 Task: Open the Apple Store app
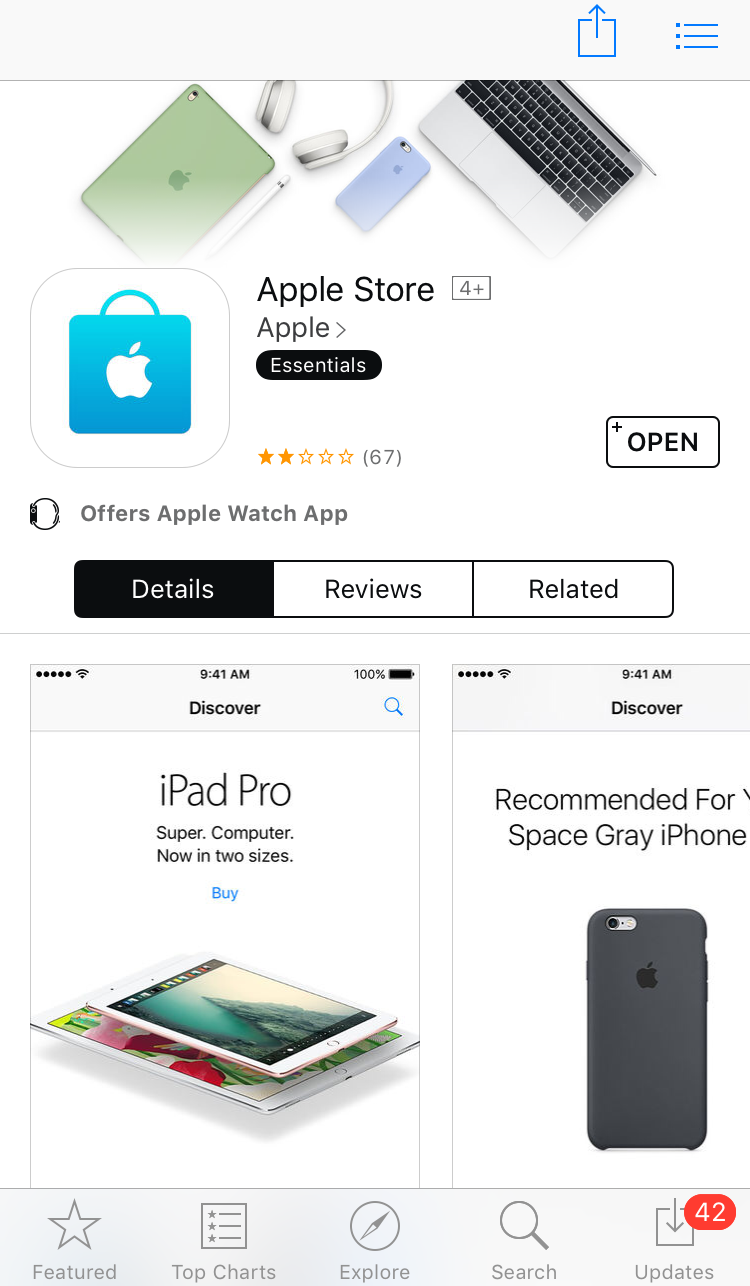point(663,442)
